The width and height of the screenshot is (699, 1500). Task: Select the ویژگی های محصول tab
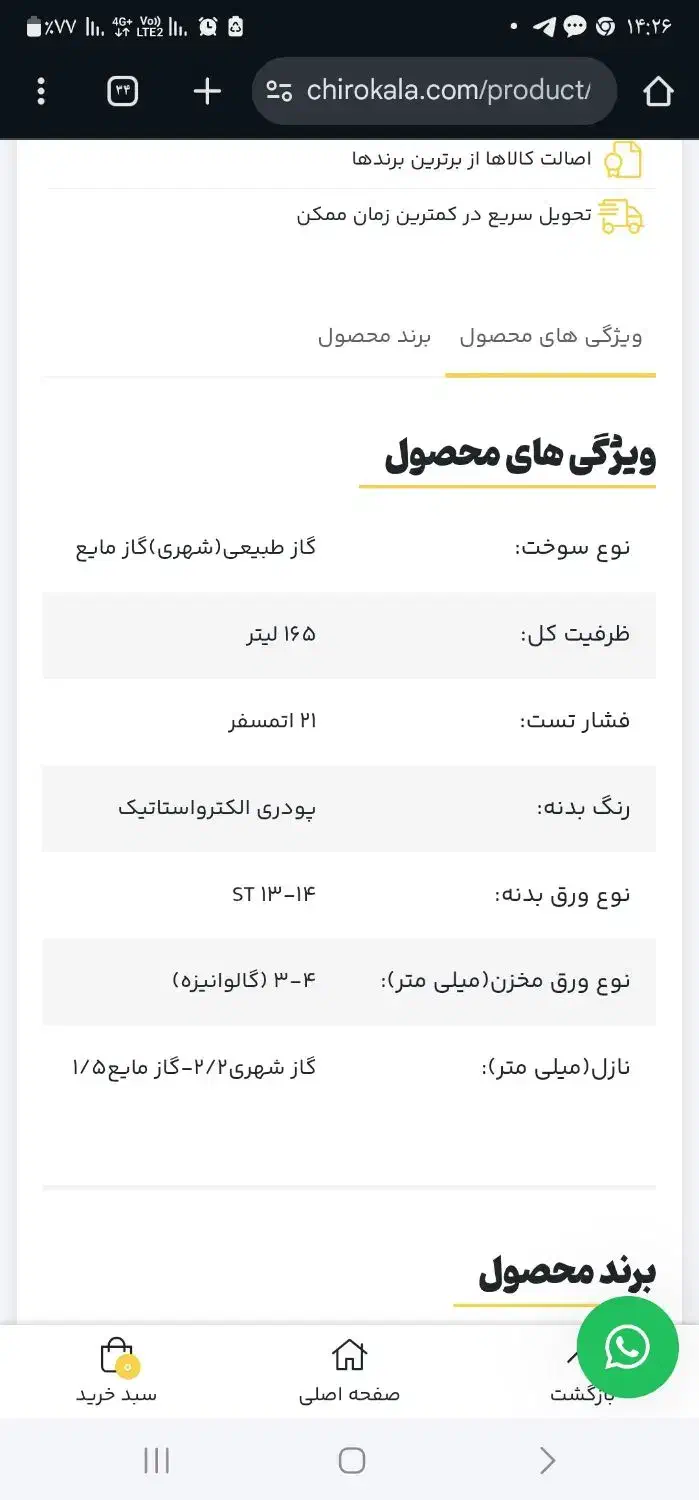[x=550, y=337]
